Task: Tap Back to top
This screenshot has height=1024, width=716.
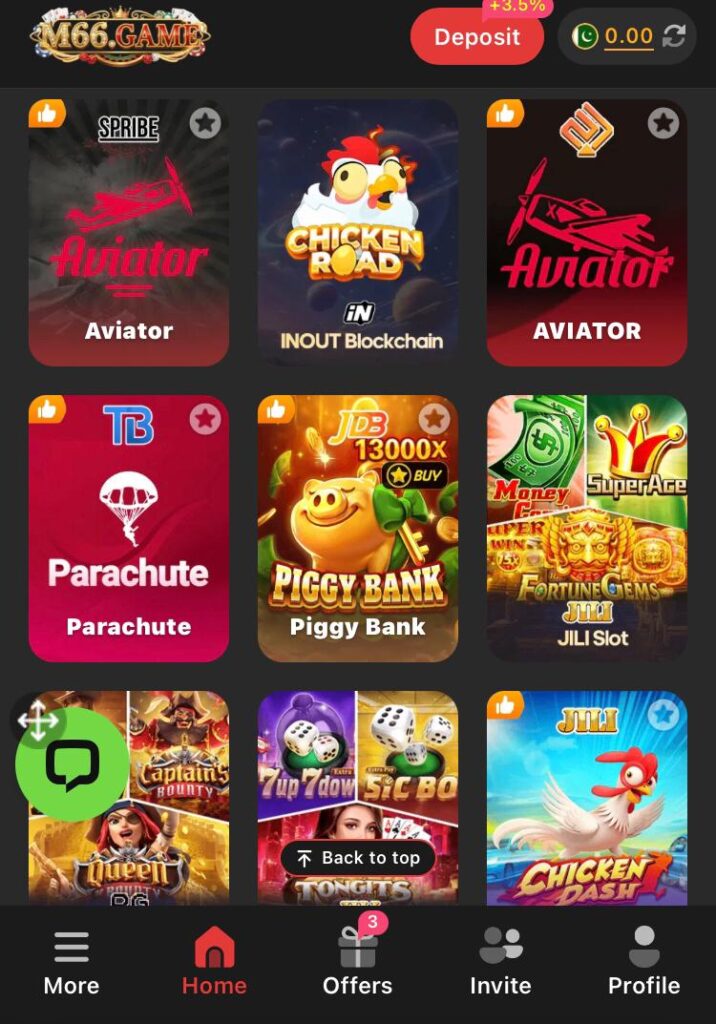Action: (358, 858)
